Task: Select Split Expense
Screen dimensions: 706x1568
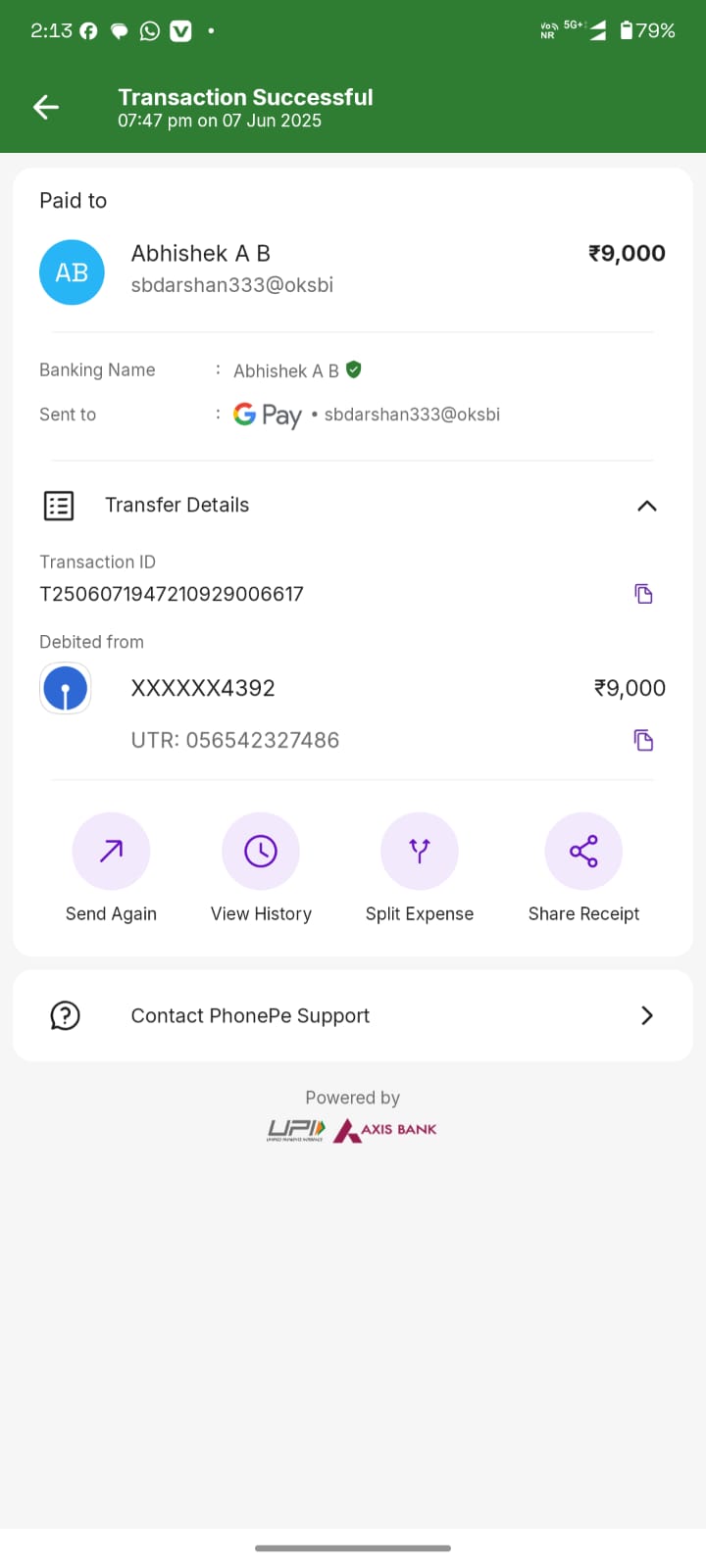Action: [420, 851]
